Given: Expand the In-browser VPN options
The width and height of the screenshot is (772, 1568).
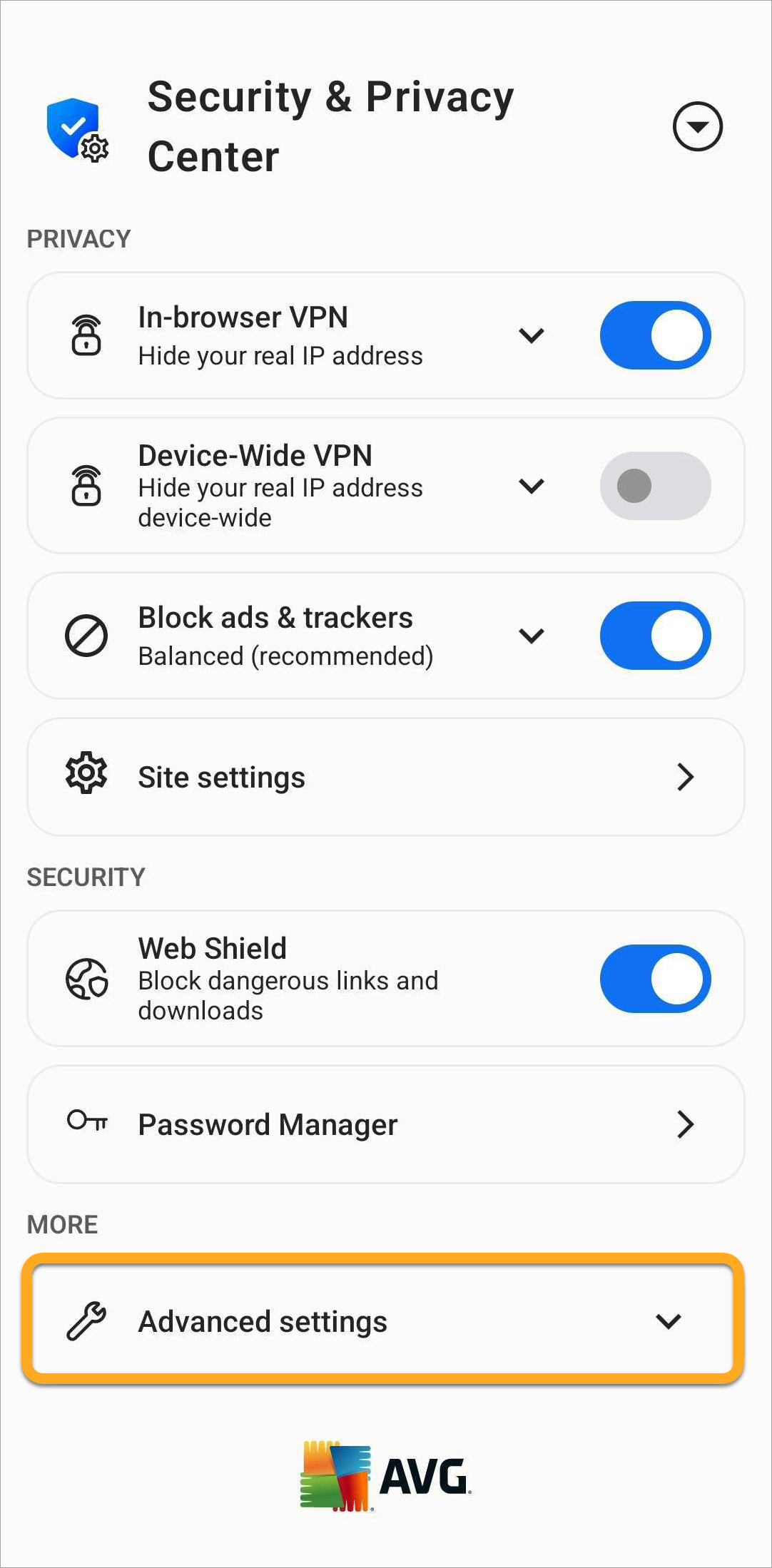Looking at the screenshot, I should (532, 335).
